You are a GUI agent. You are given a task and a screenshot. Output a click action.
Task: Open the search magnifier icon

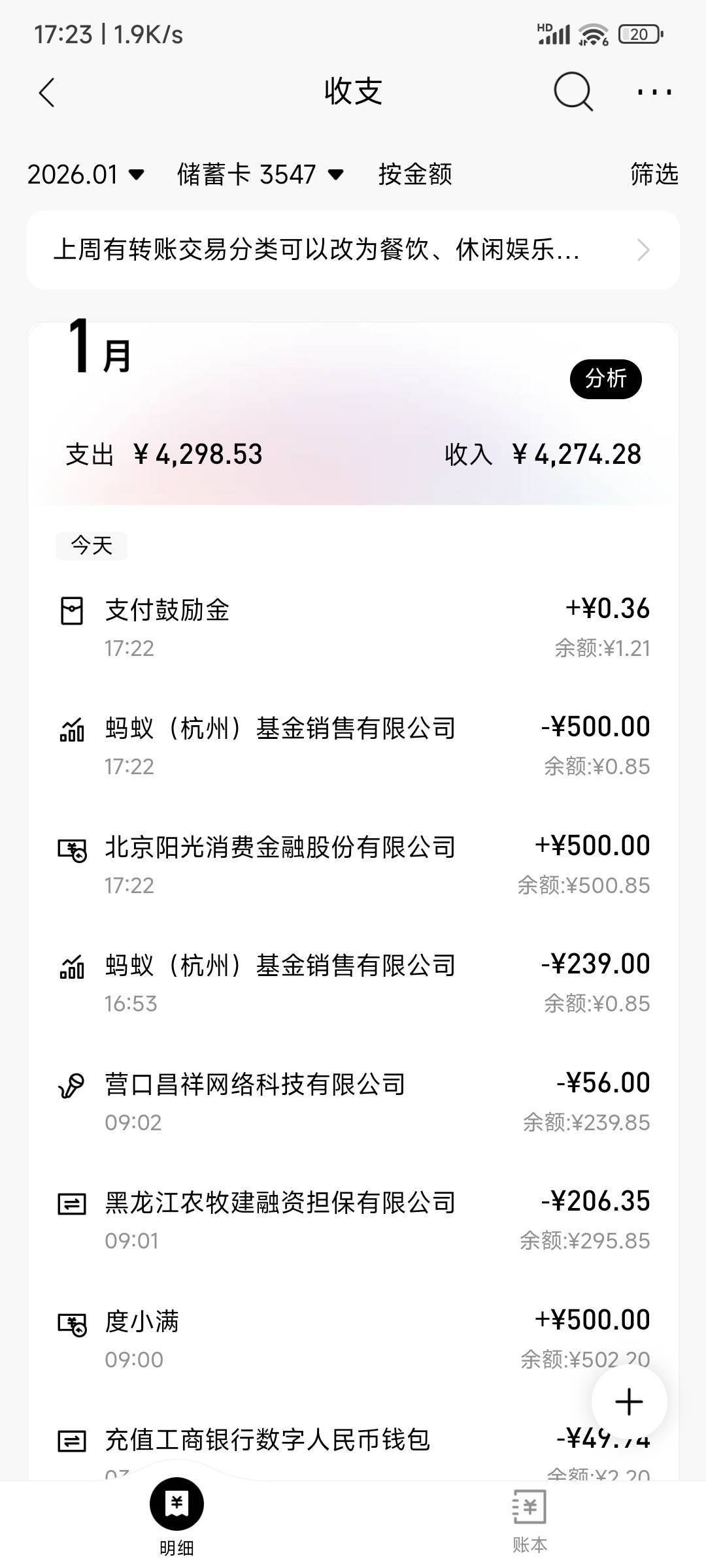573,92
